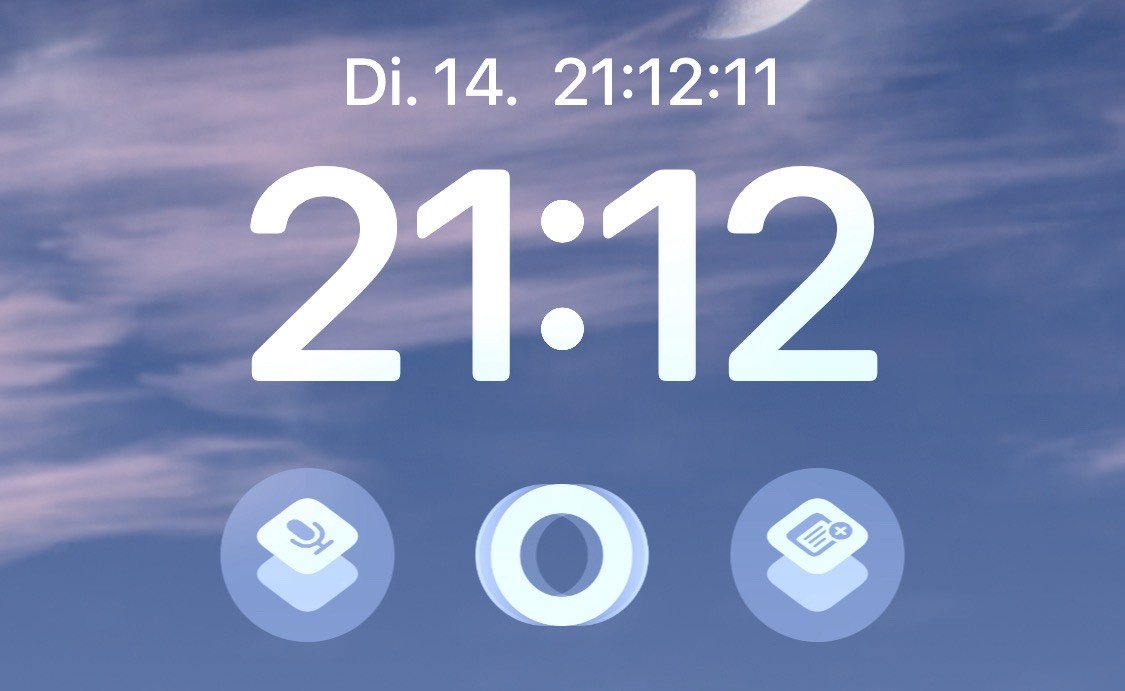Tap the date and time widget
The image size is (1125, 691).
(x=561, y=84)
